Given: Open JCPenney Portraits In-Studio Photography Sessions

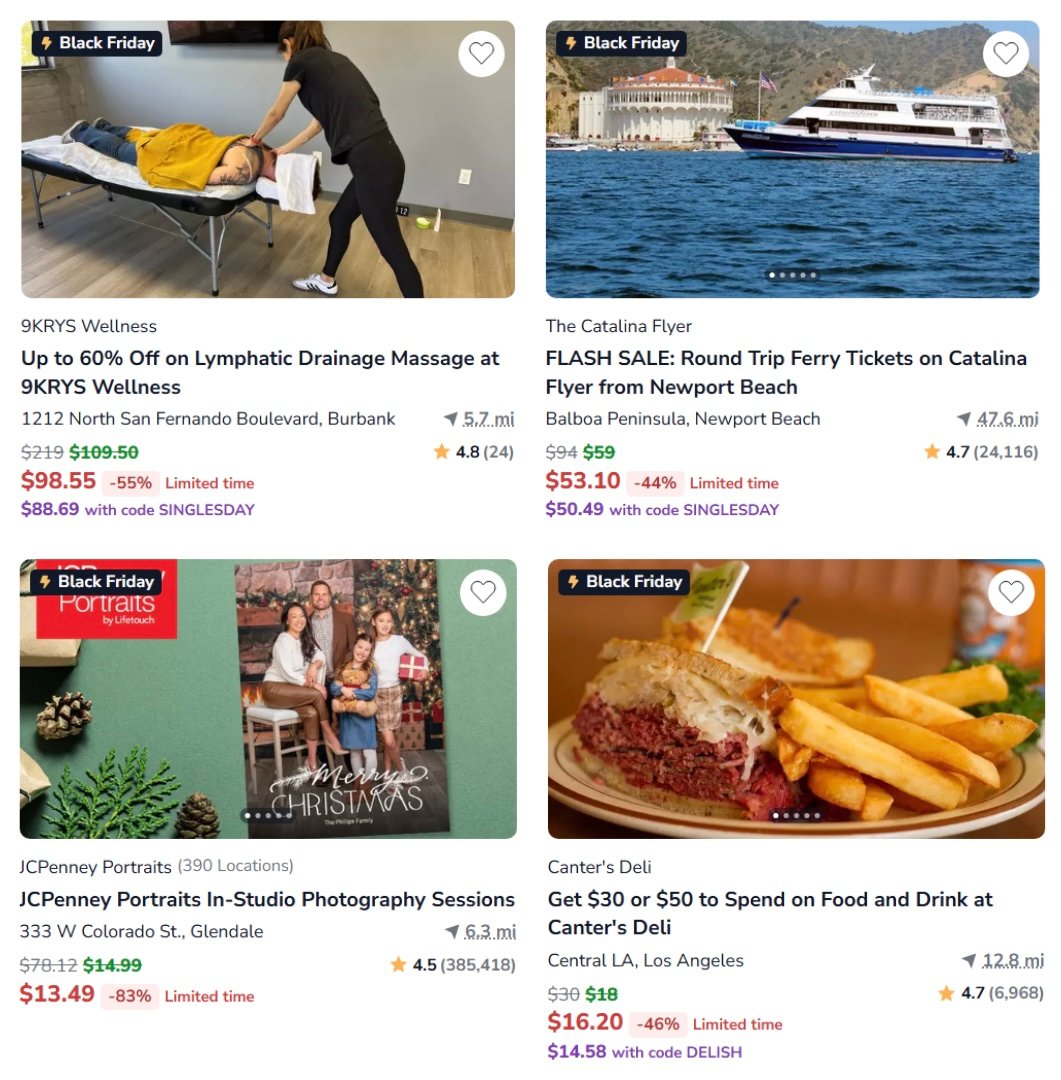Looking at the screenshot, I should tap(267, 899).
